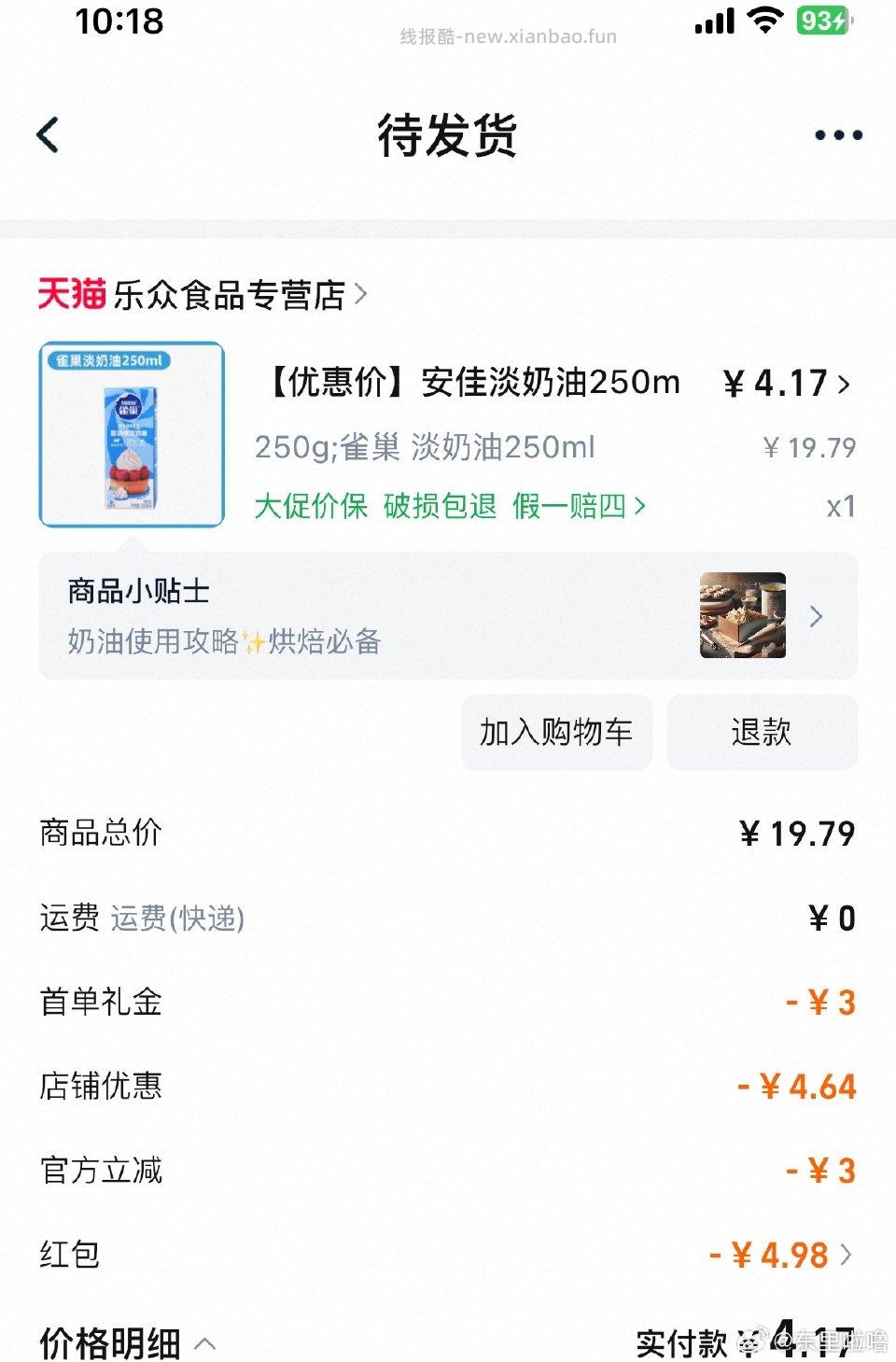Screen dimensions: 896x1362
Task: Expand the 假一赔四 guarantee details chevron
Action: [x=640, y=507]
